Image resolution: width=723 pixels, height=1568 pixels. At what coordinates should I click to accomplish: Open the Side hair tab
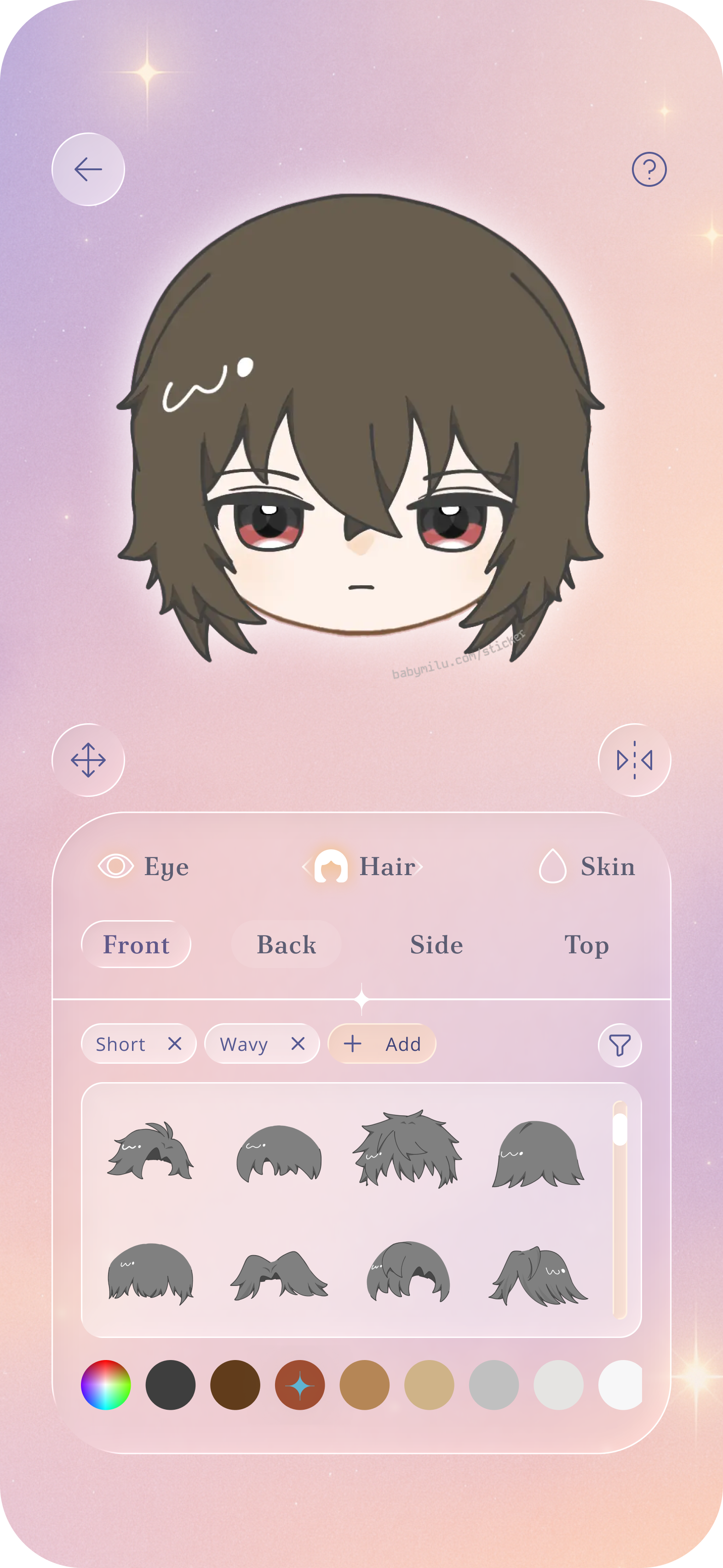pos(436,944)
